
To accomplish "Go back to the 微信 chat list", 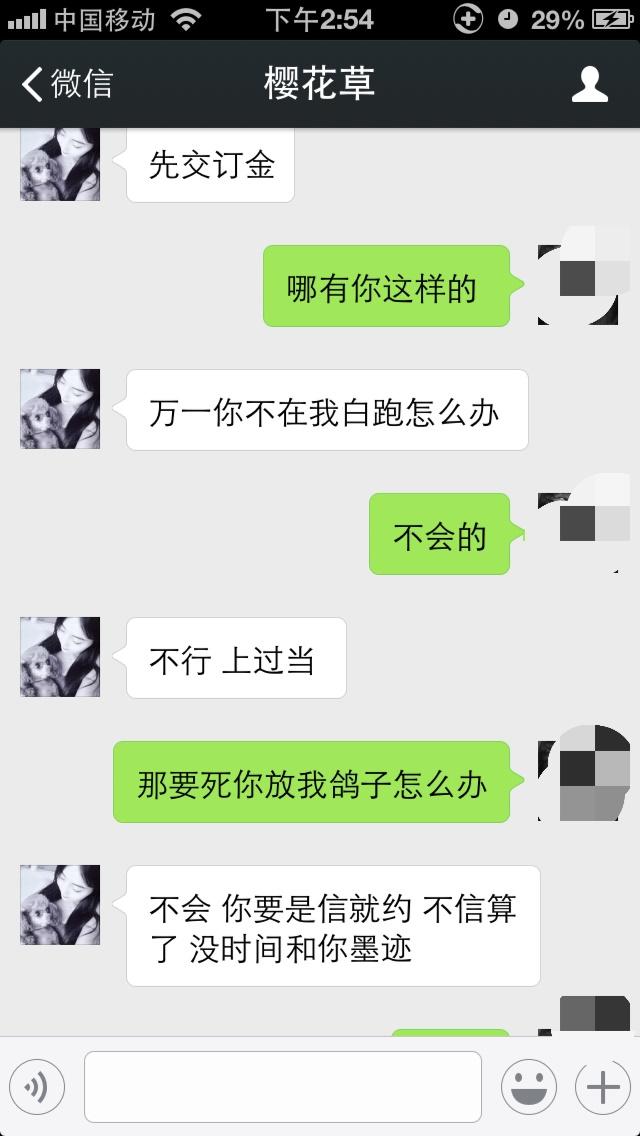I will [68, 84].
